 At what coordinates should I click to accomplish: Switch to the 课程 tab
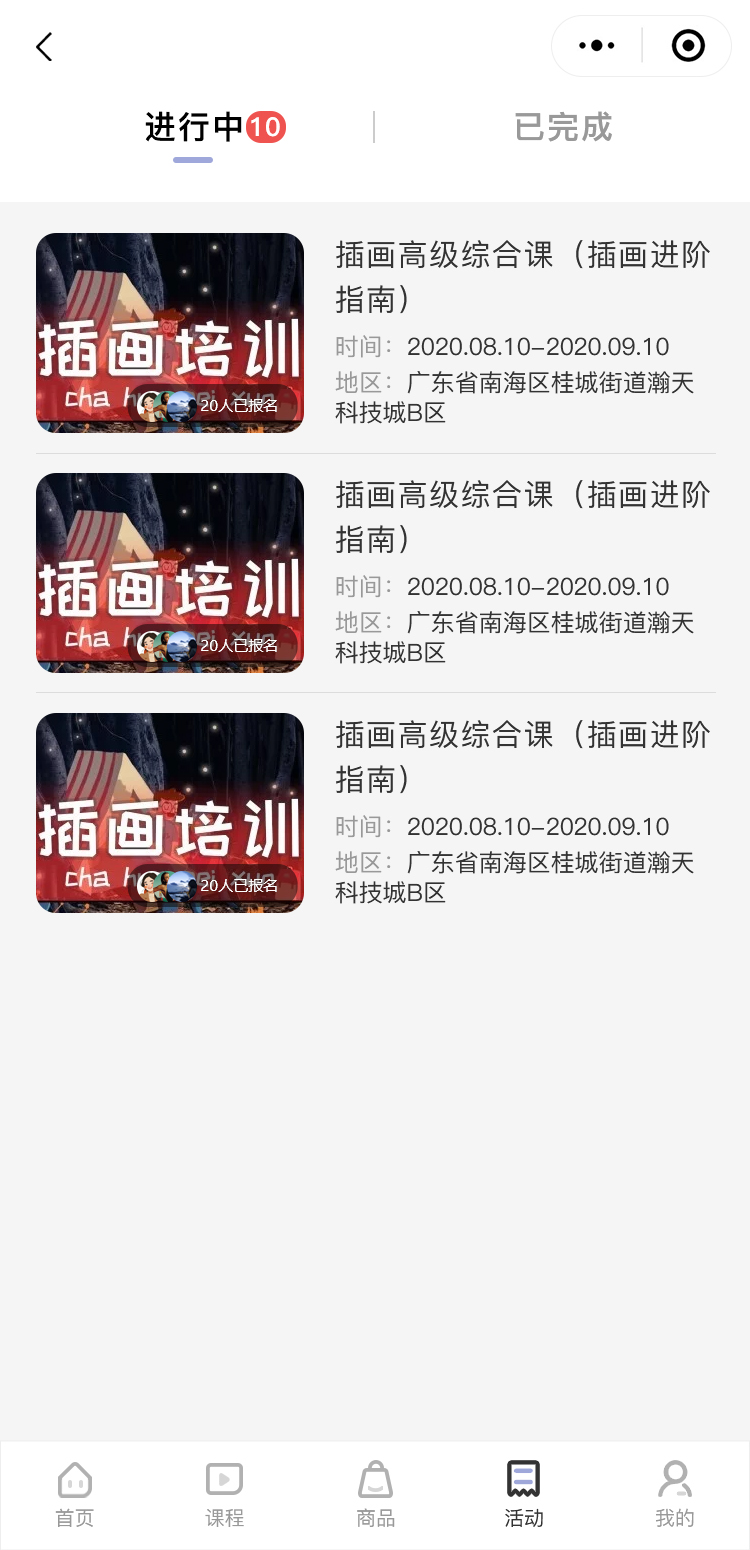pyautogui.click(x=225, y=1493)
